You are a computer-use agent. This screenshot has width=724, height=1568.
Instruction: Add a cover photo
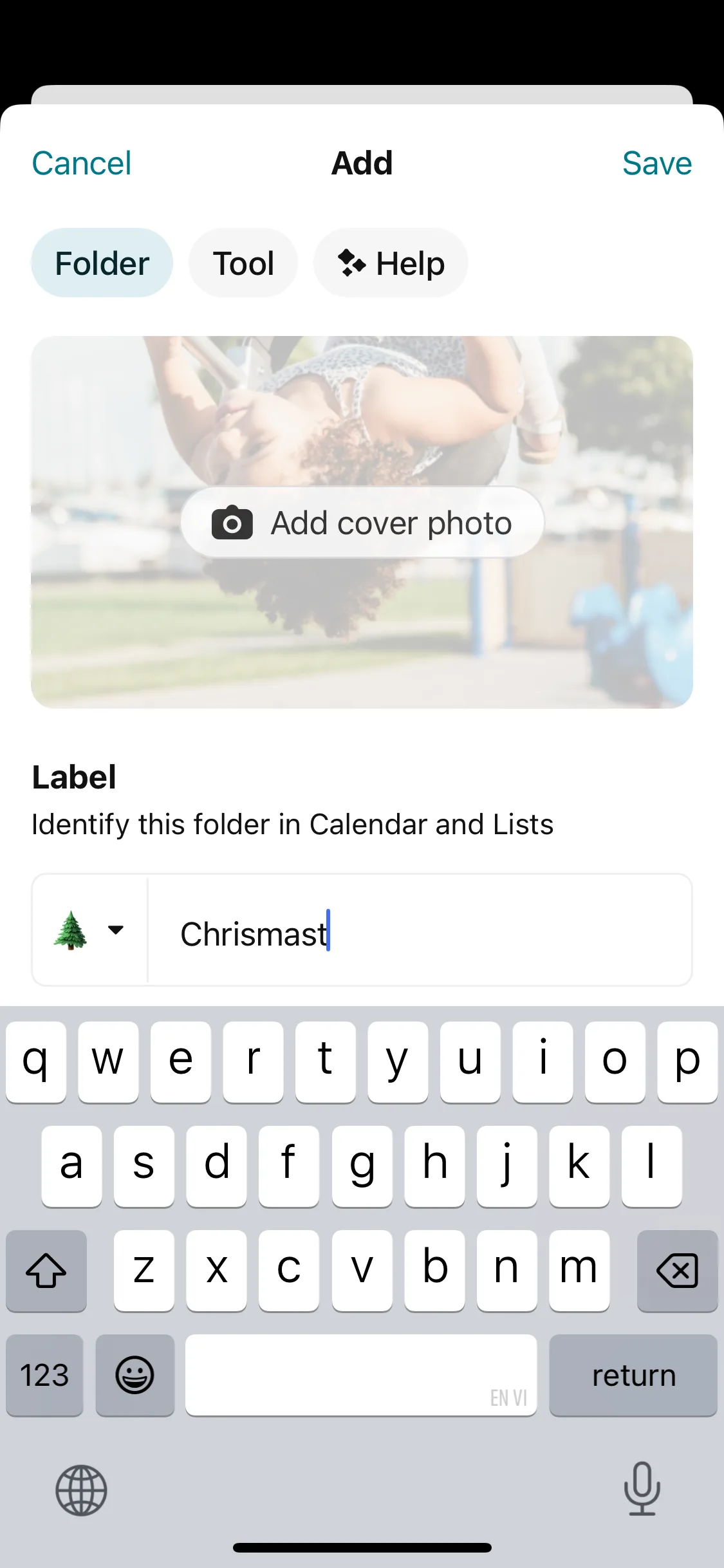(x=362, y=523)
